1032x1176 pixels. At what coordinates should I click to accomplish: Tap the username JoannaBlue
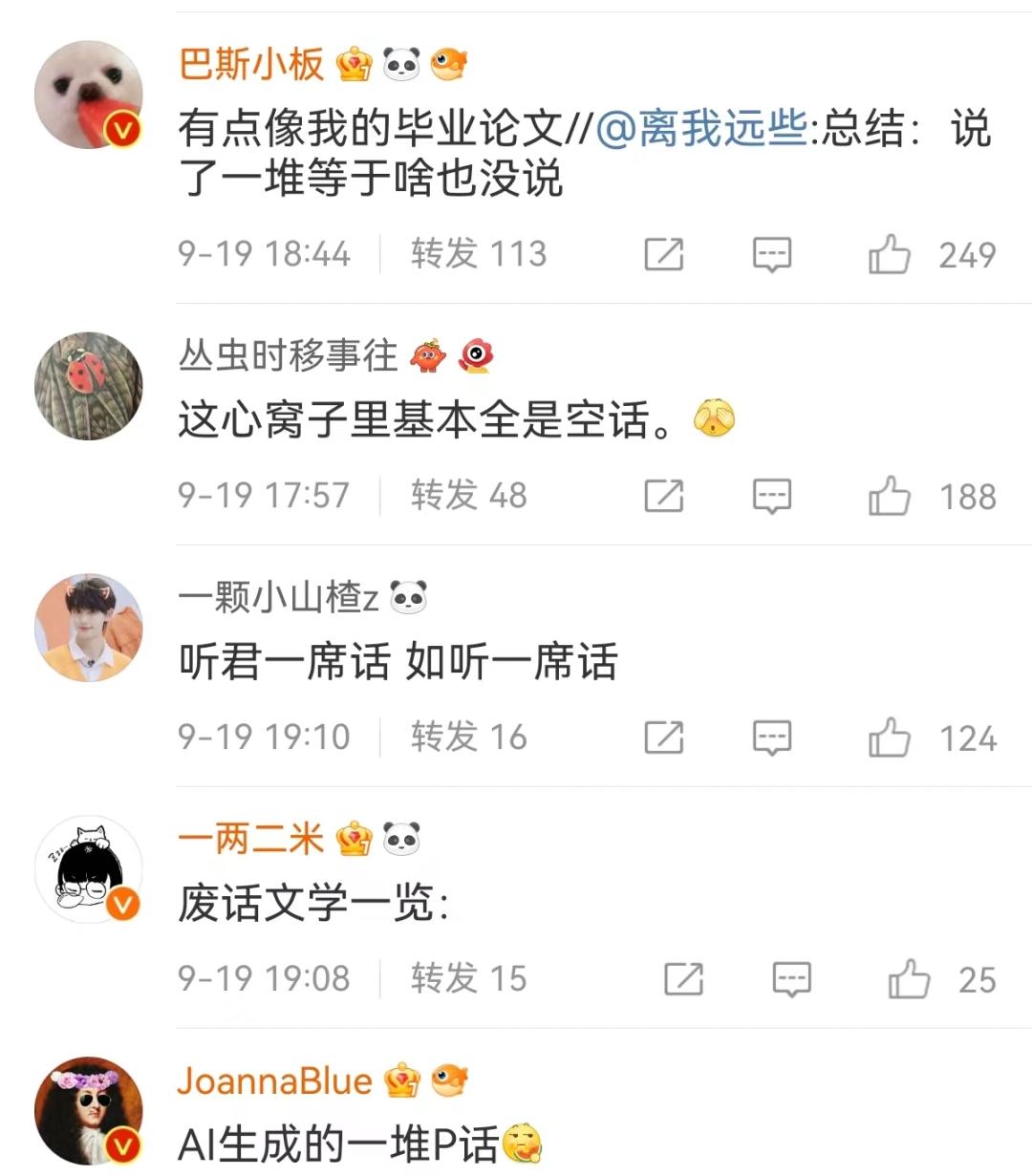click(x=274, y=1080)
